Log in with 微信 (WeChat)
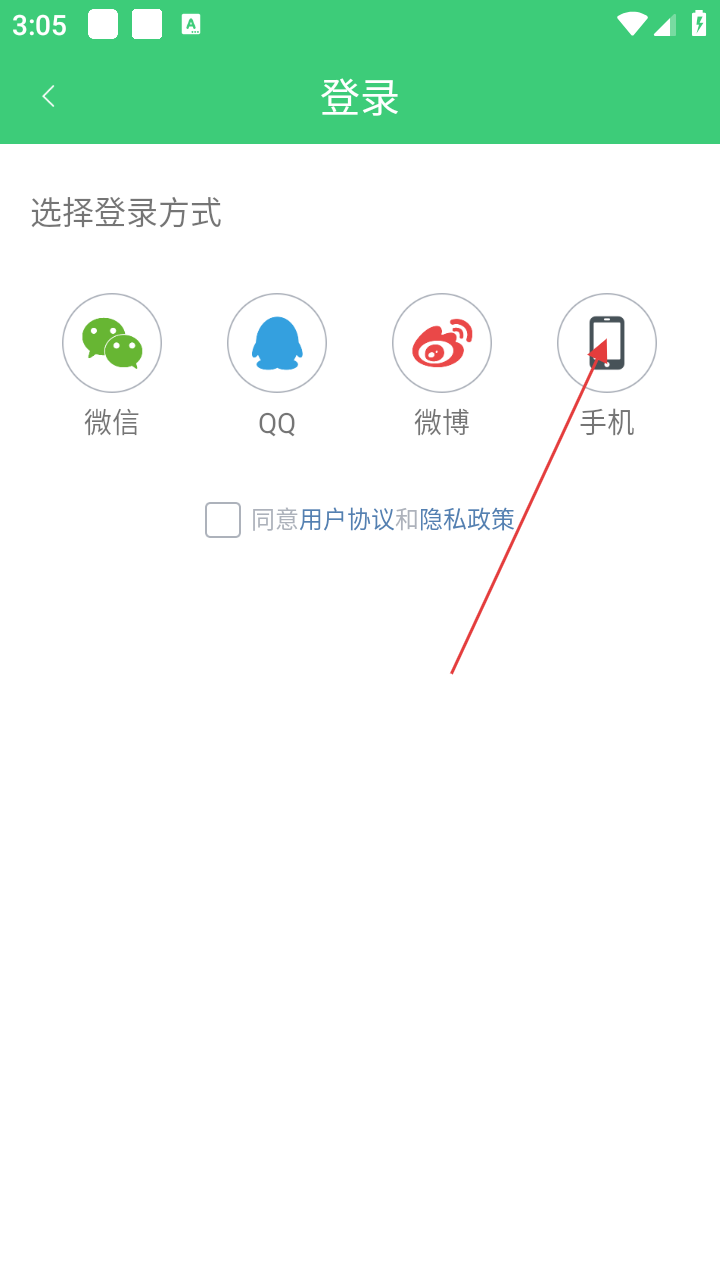This screenshot has width=720, height=1280. coord(112,343)
